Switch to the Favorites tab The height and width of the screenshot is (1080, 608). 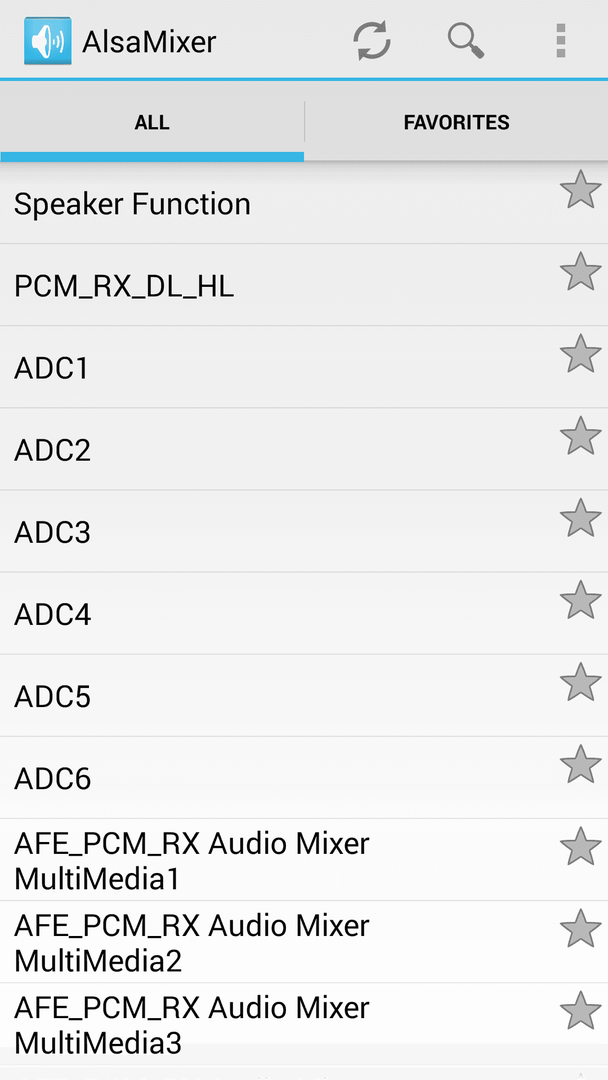(457, 123)
